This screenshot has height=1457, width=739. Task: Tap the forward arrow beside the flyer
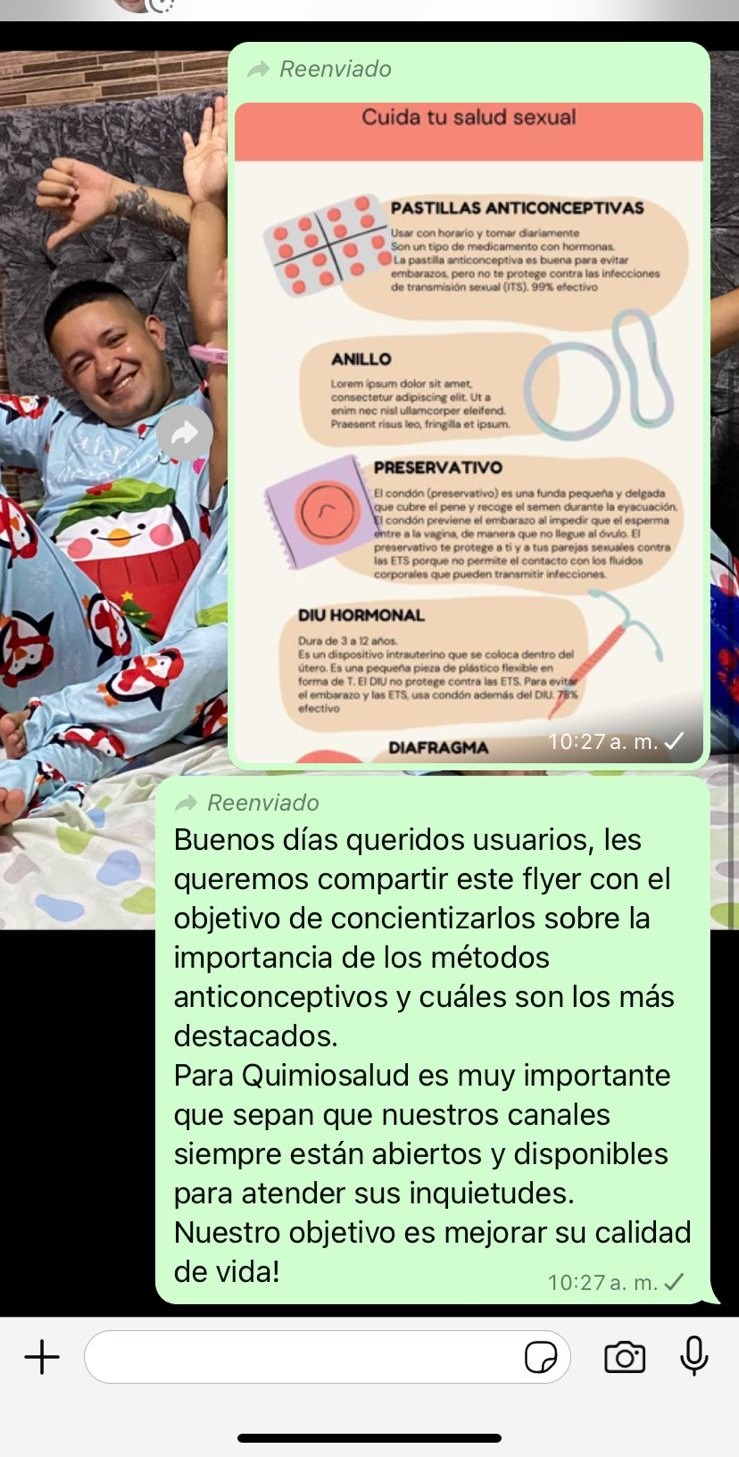[185, 434]
